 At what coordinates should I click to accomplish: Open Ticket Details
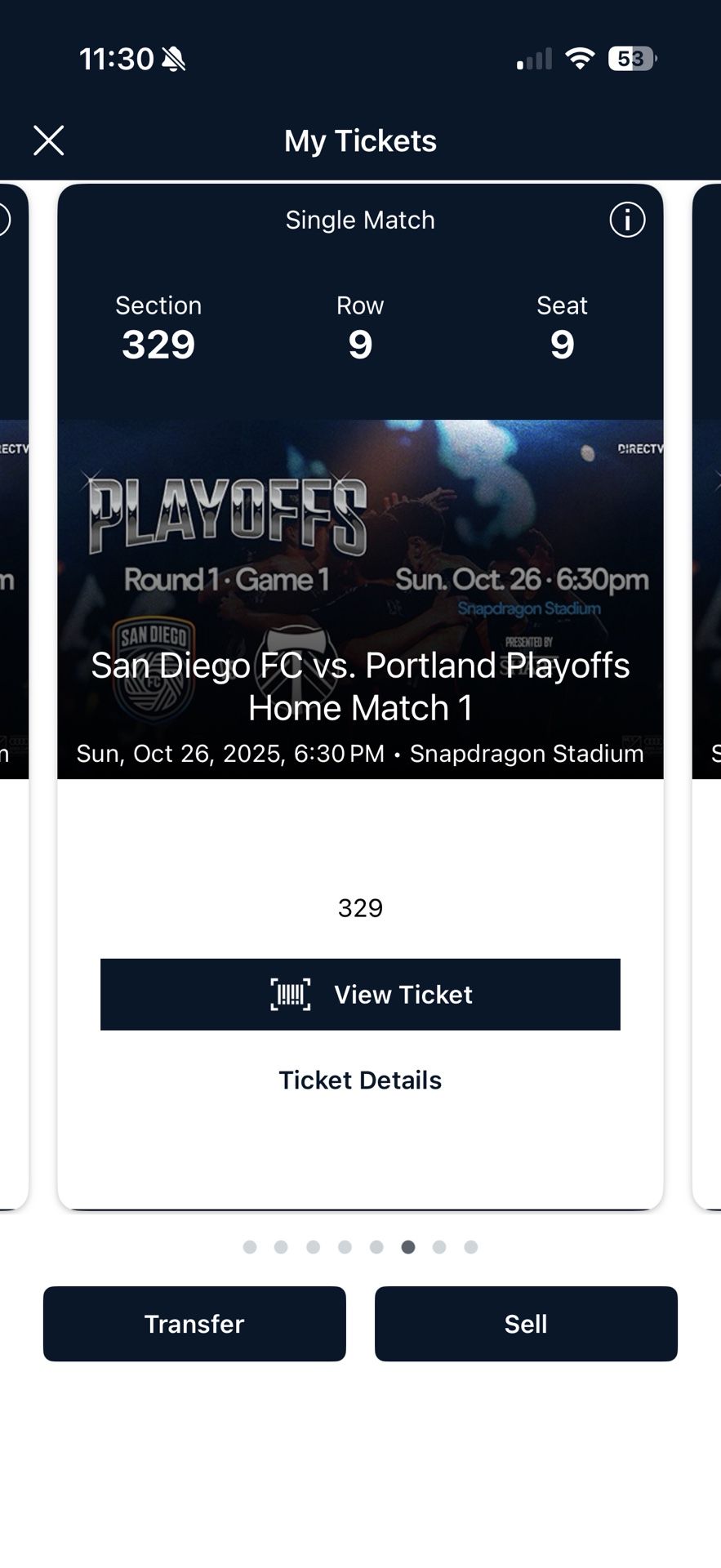point(359,1080)
